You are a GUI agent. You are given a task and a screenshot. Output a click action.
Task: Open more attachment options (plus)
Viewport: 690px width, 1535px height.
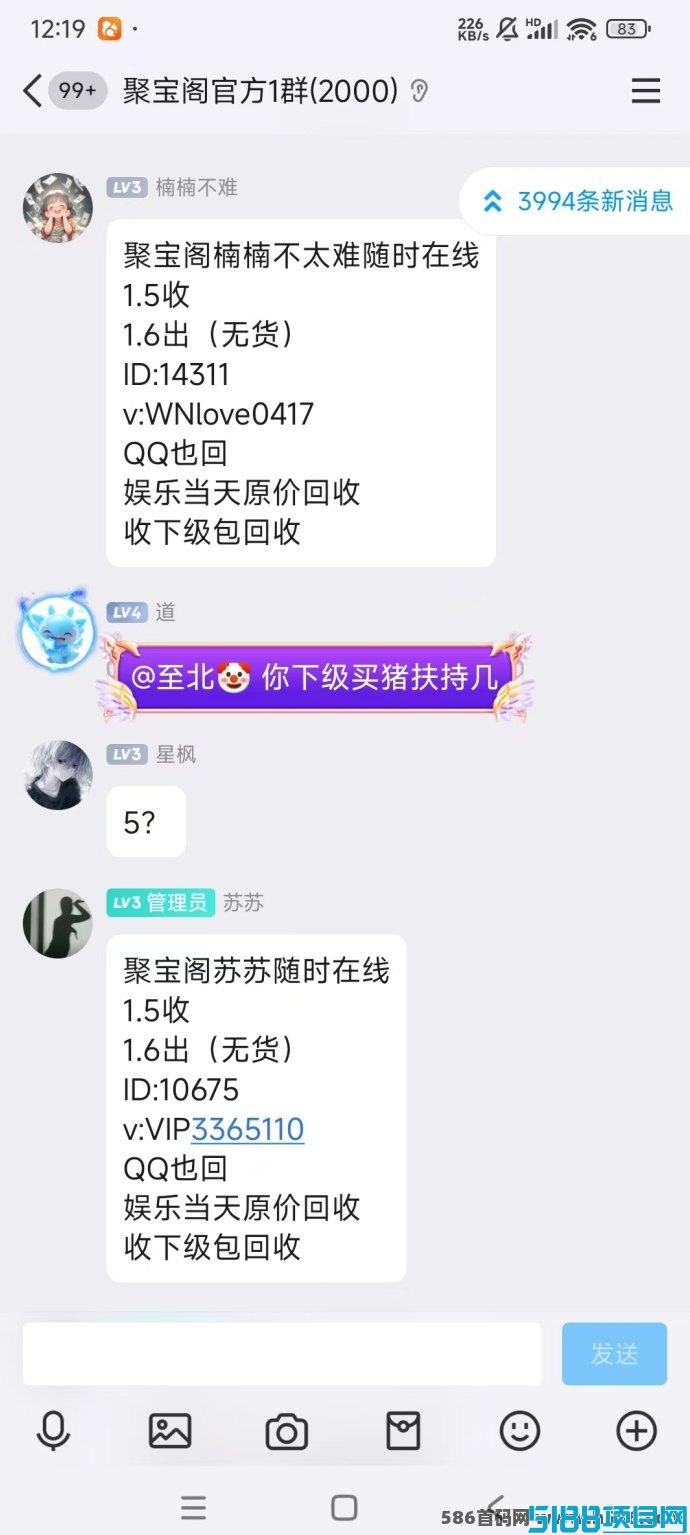click(636, 1432)
